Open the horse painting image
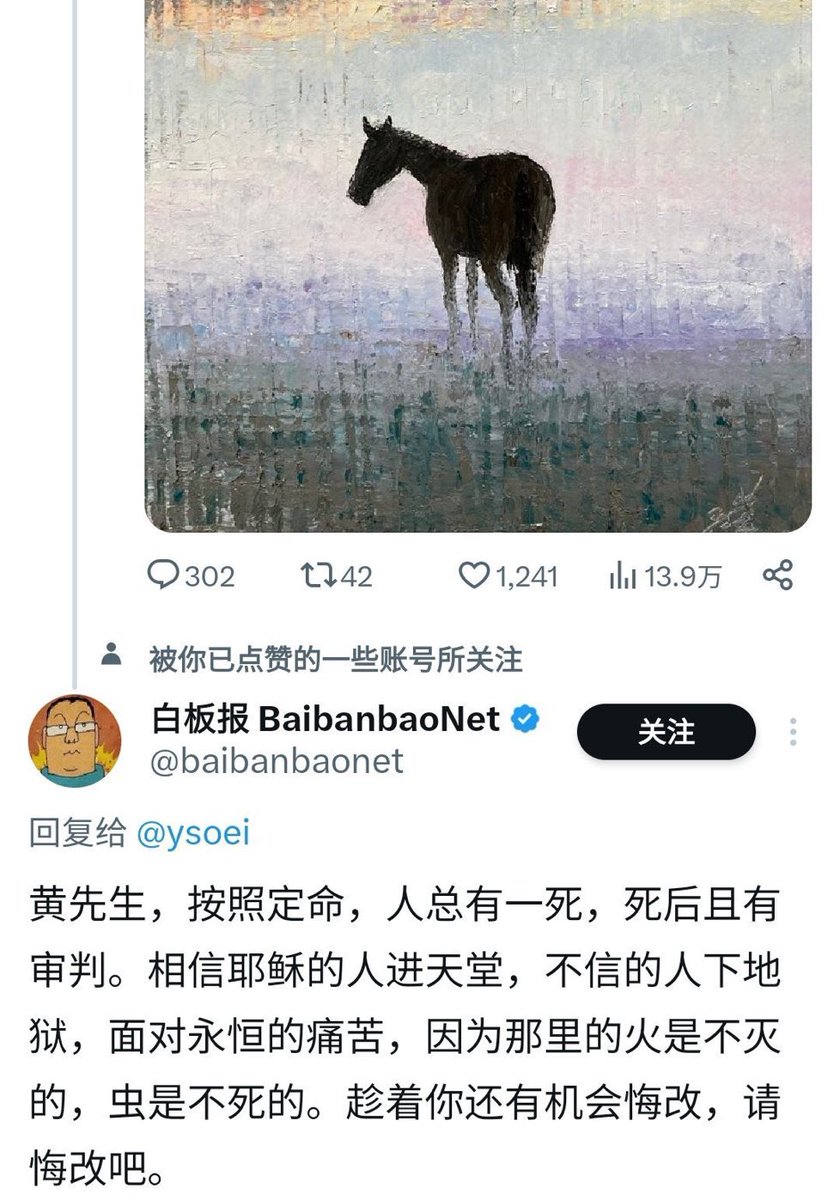 point(478,265)
